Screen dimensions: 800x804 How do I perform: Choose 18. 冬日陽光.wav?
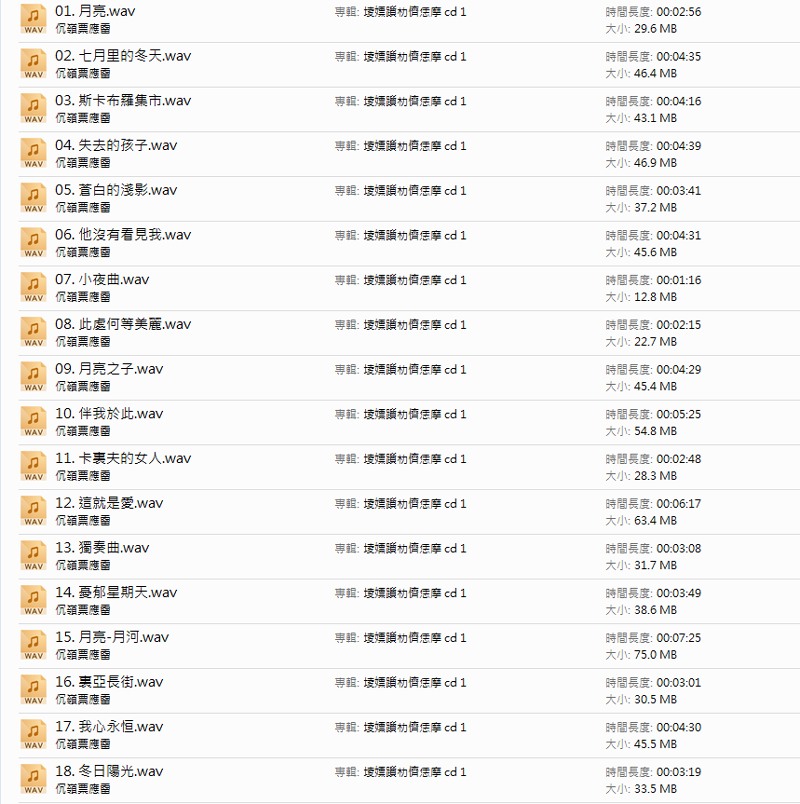(108, 771)
